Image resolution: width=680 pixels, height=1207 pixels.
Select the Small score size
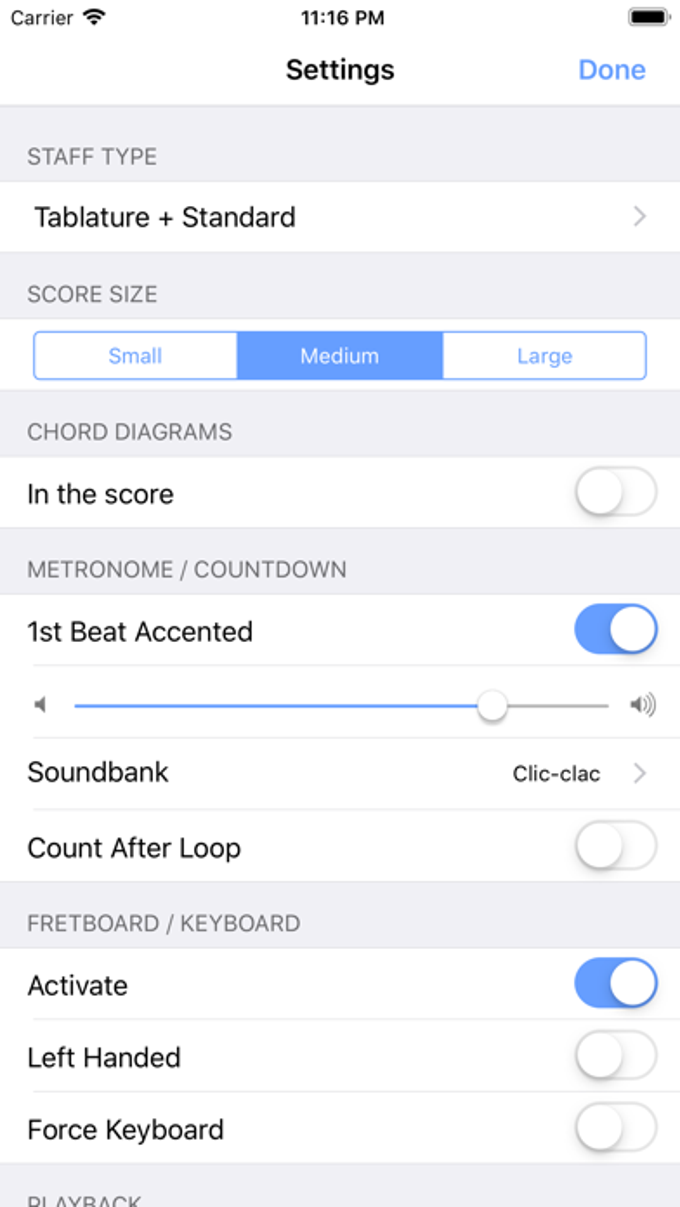coord(136,356)
